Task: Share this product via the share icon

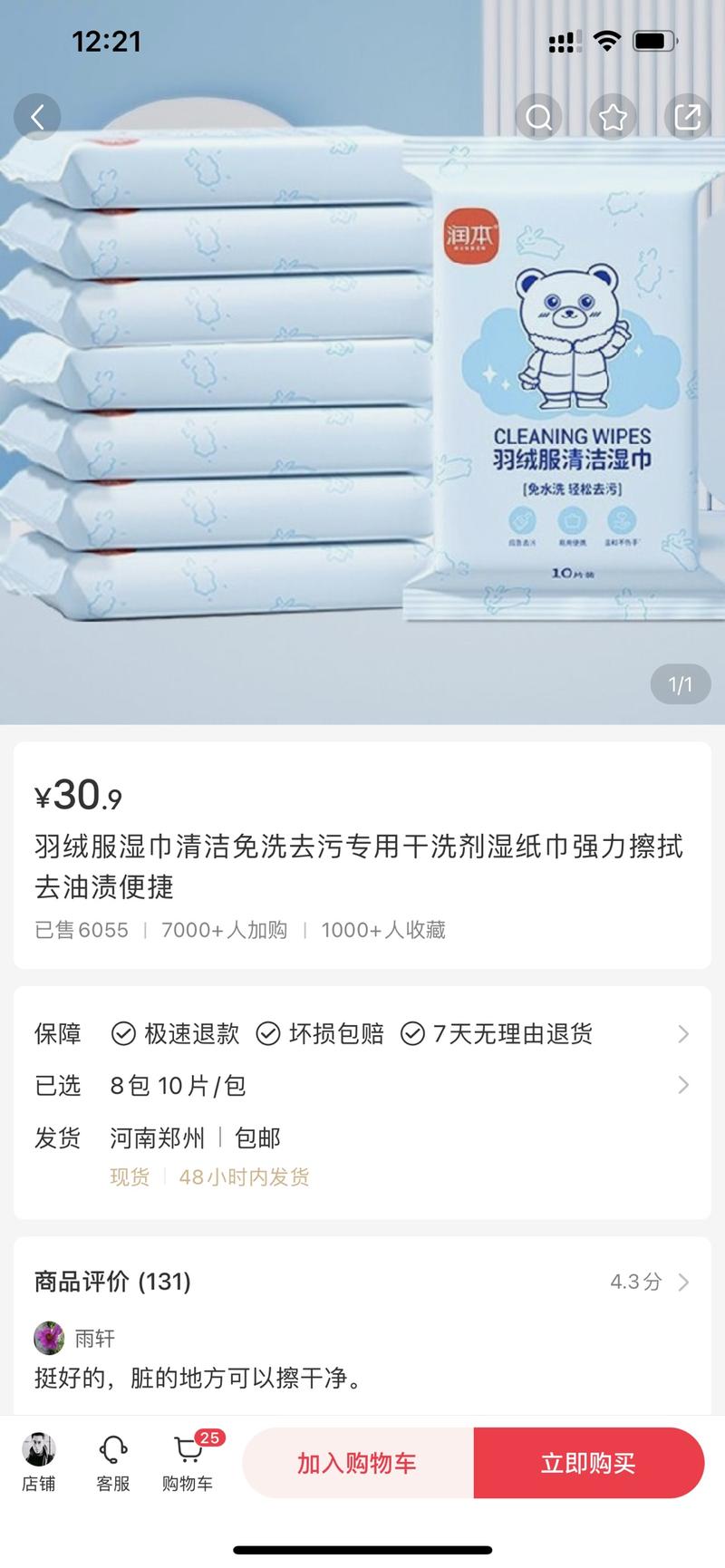Action: [688, 117]
